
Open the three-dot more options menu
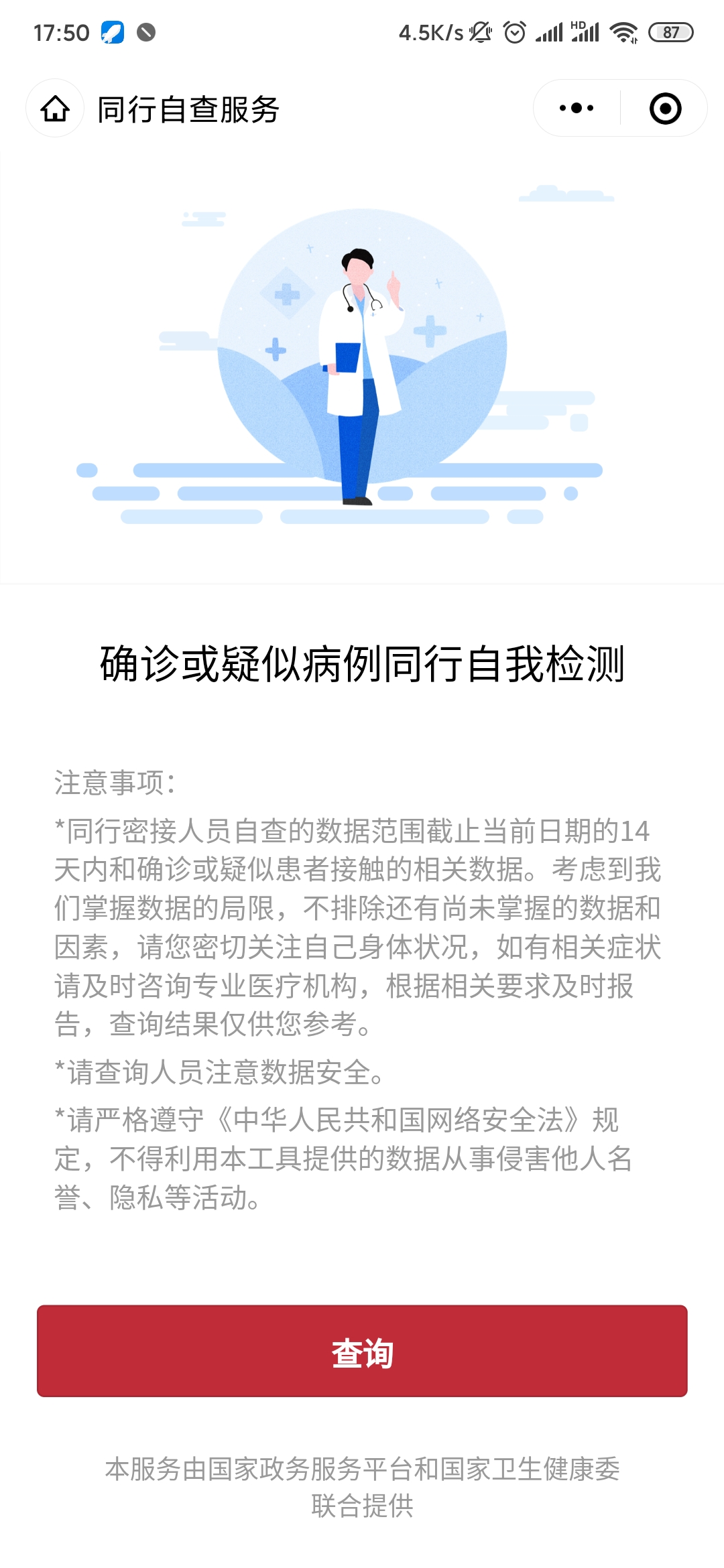point(577,108)
